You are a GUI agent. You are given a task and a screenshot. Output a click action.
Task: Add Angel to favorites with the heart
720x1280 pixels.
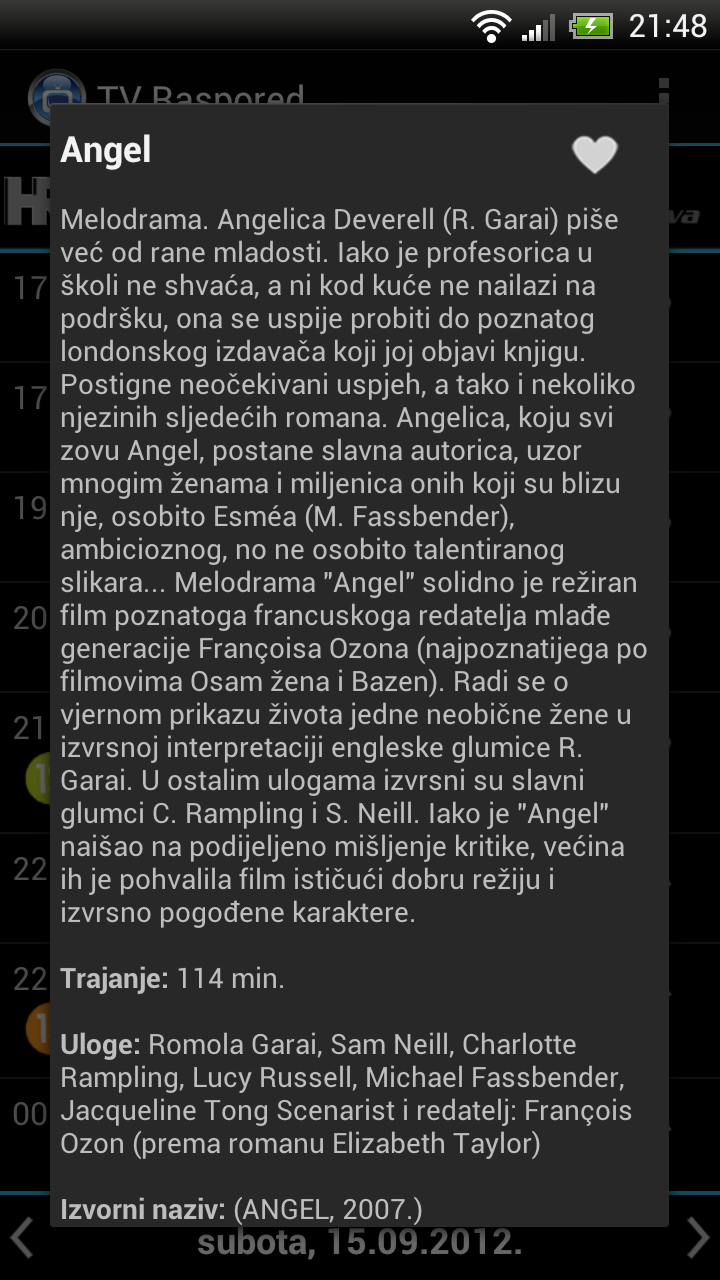point(595,154)
